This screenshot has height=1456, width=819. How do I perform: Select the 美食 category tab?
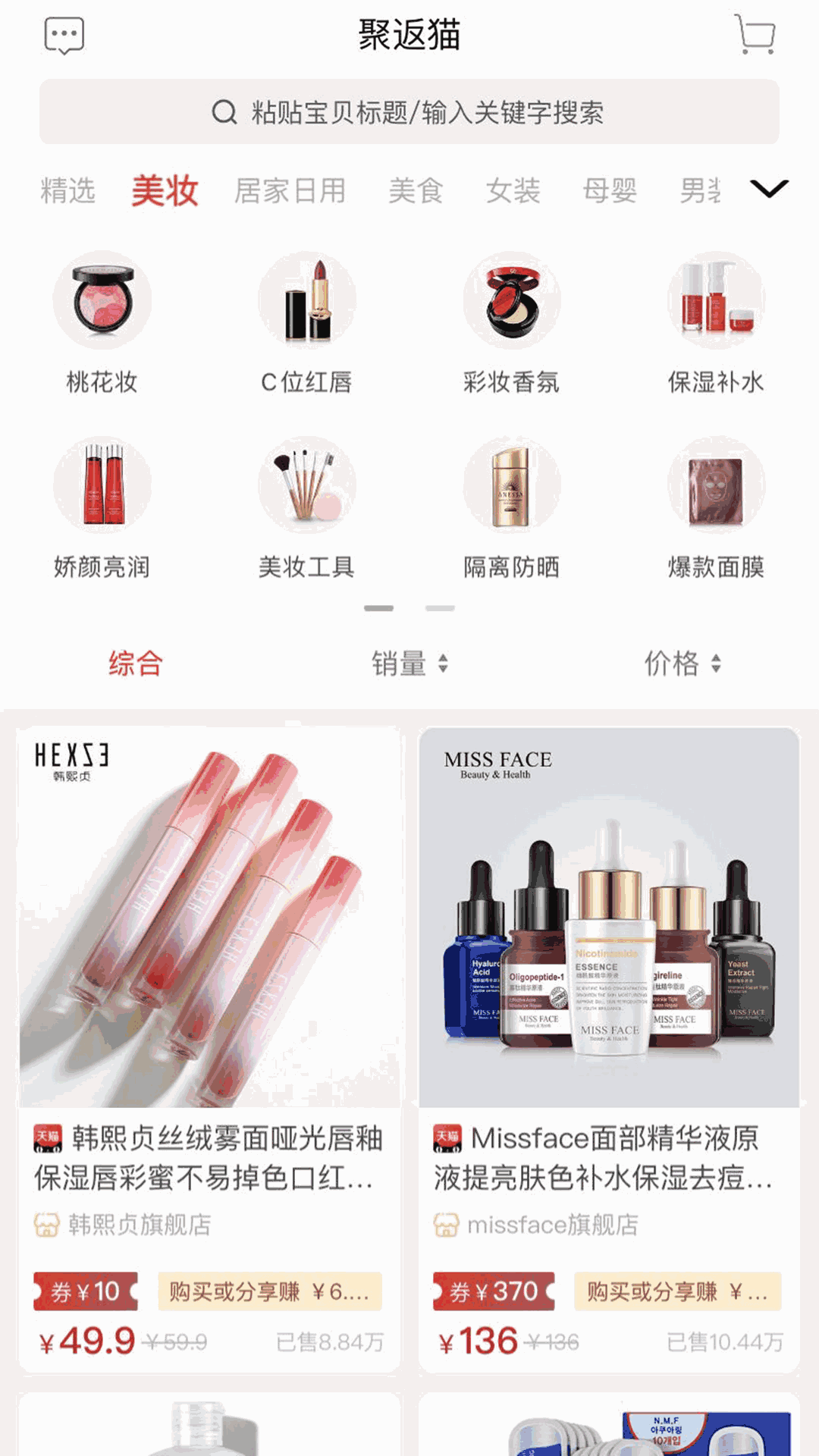pos(416,190)
